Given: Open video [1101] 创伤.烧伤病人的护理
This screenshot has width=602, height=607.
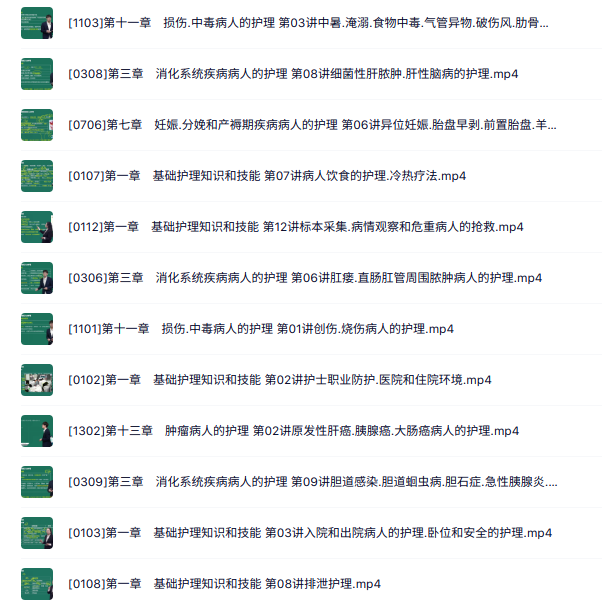Looking at the screenshot, I should tap(261, 329).
